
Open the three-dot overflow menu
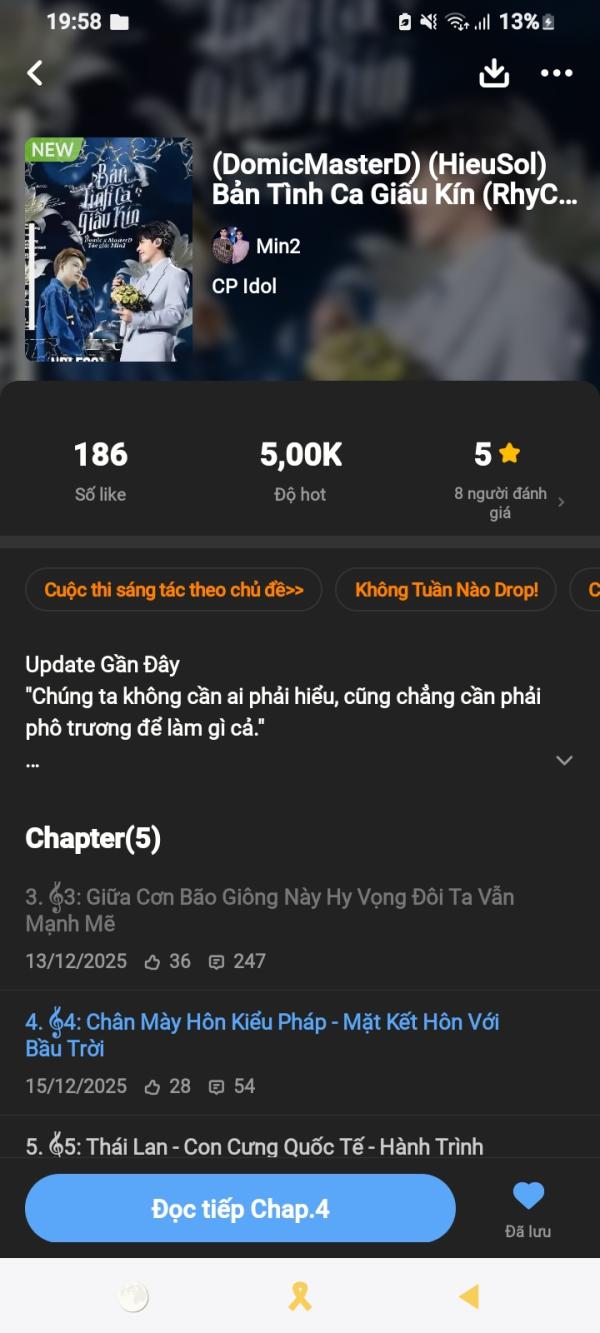[x=557, y=73]
